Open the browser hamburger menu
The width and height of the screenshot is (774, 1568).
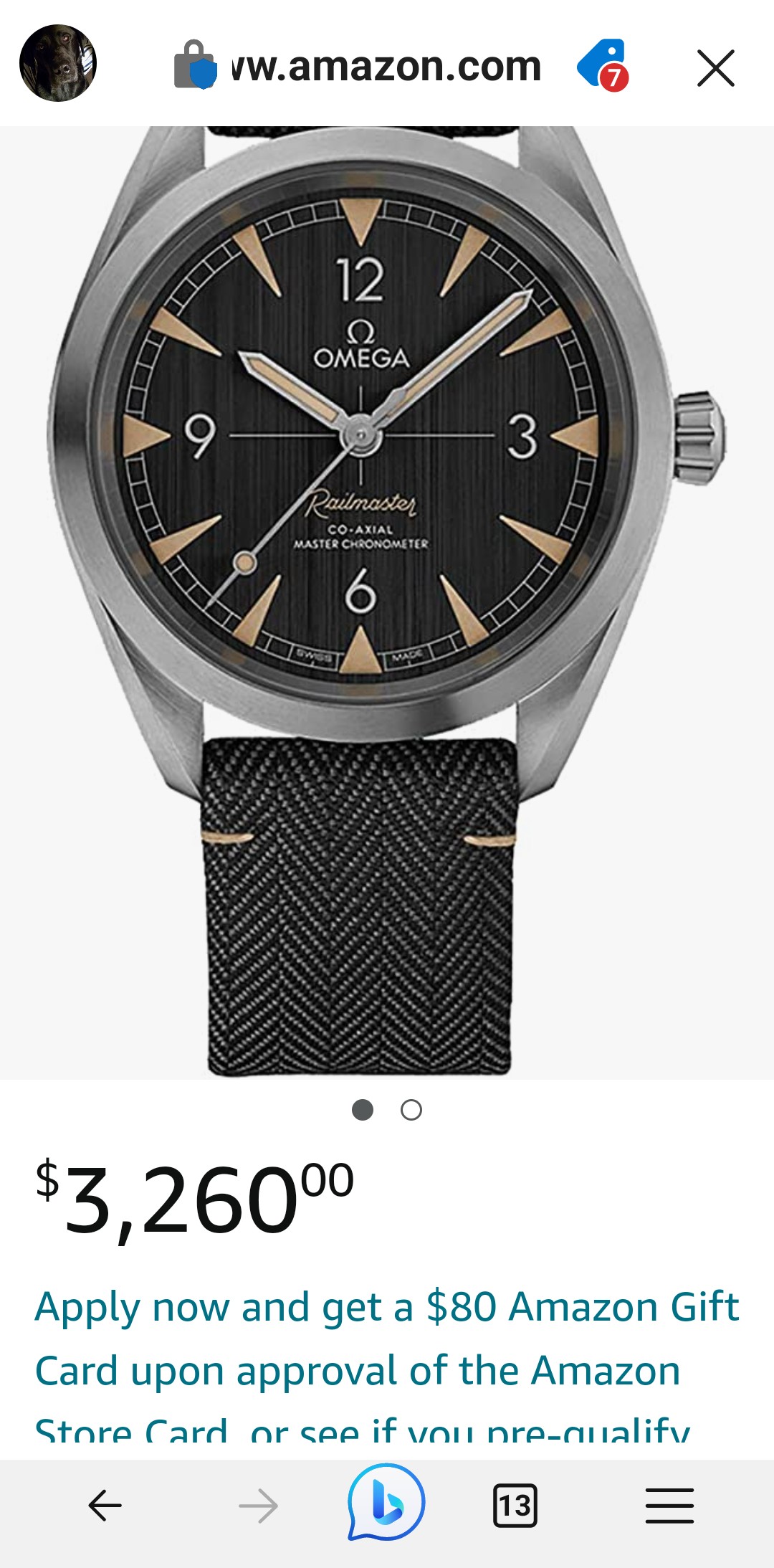pos(669,1505)
